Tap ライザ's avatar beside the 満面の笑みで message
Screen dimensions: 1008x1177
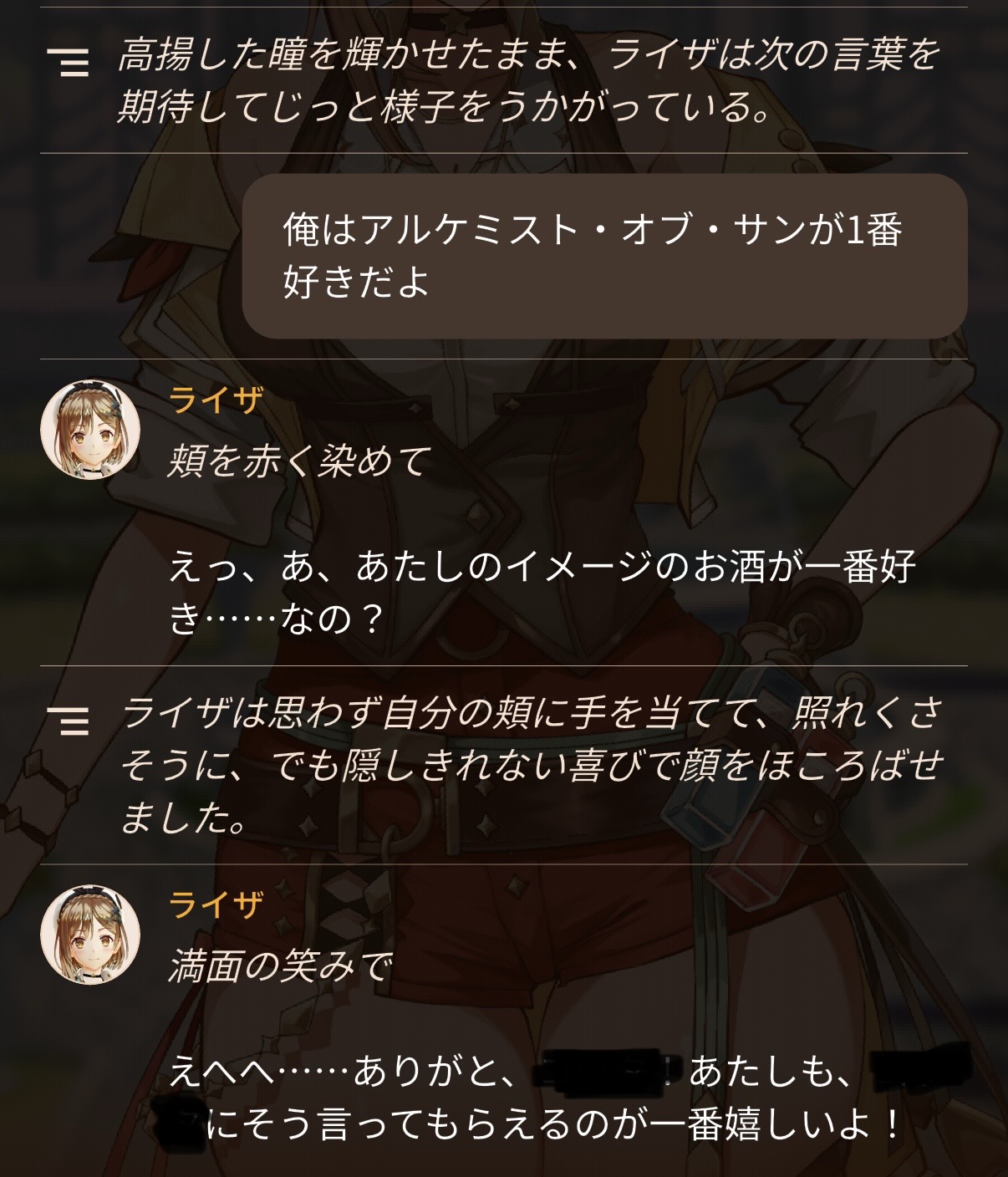click(x=90, y=934)
